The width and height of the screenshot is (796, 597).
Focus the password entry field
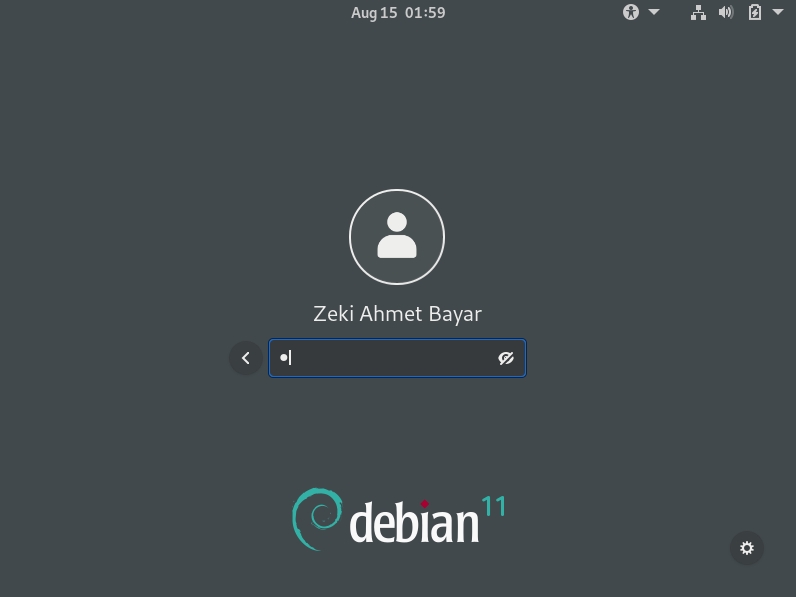coord(385,358)
